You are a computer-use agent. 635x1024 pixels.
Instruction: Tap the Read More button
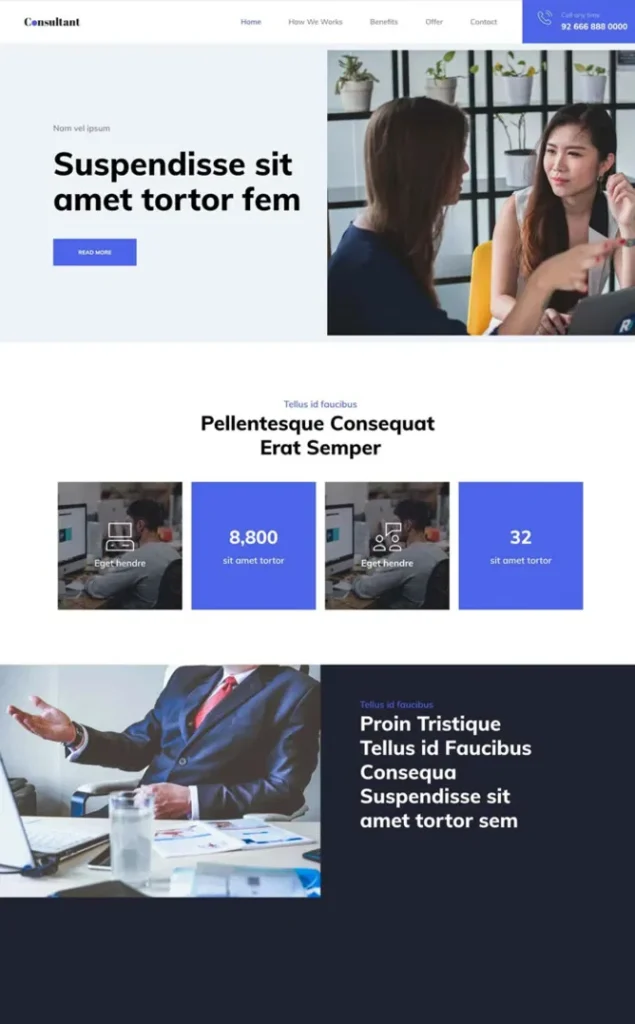tap(95, 252)
